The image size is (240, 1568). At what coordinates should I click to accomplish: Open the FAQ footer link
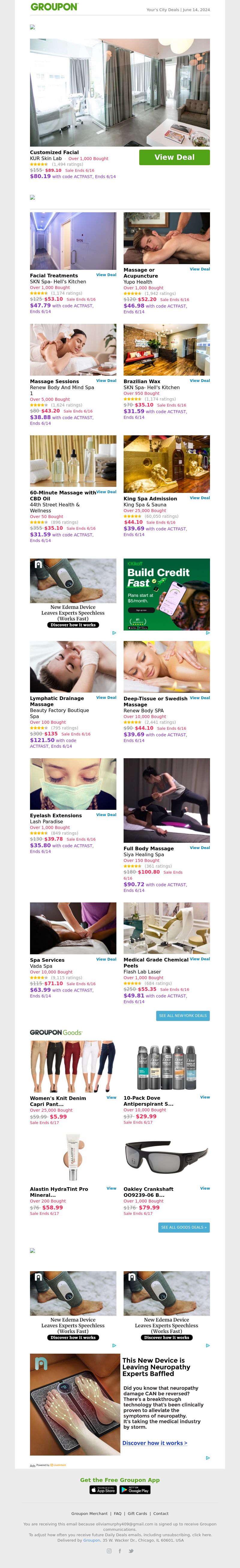click(x=118, y=1513)
